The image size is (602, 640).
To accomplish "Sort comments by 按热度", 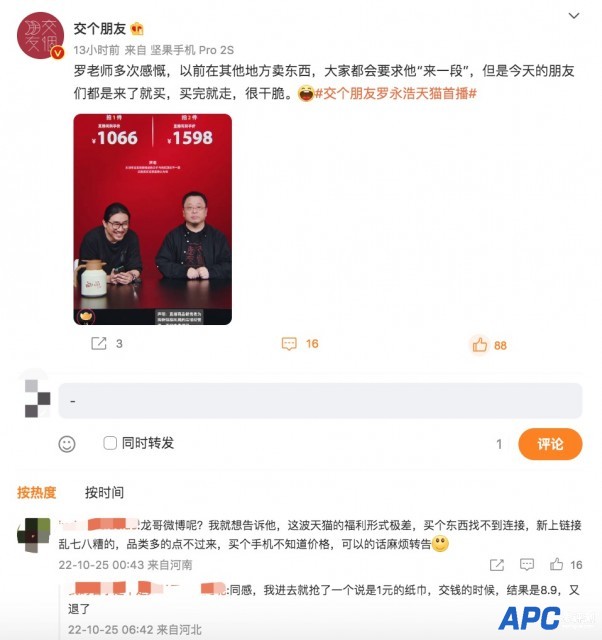I will coord(36,492).
